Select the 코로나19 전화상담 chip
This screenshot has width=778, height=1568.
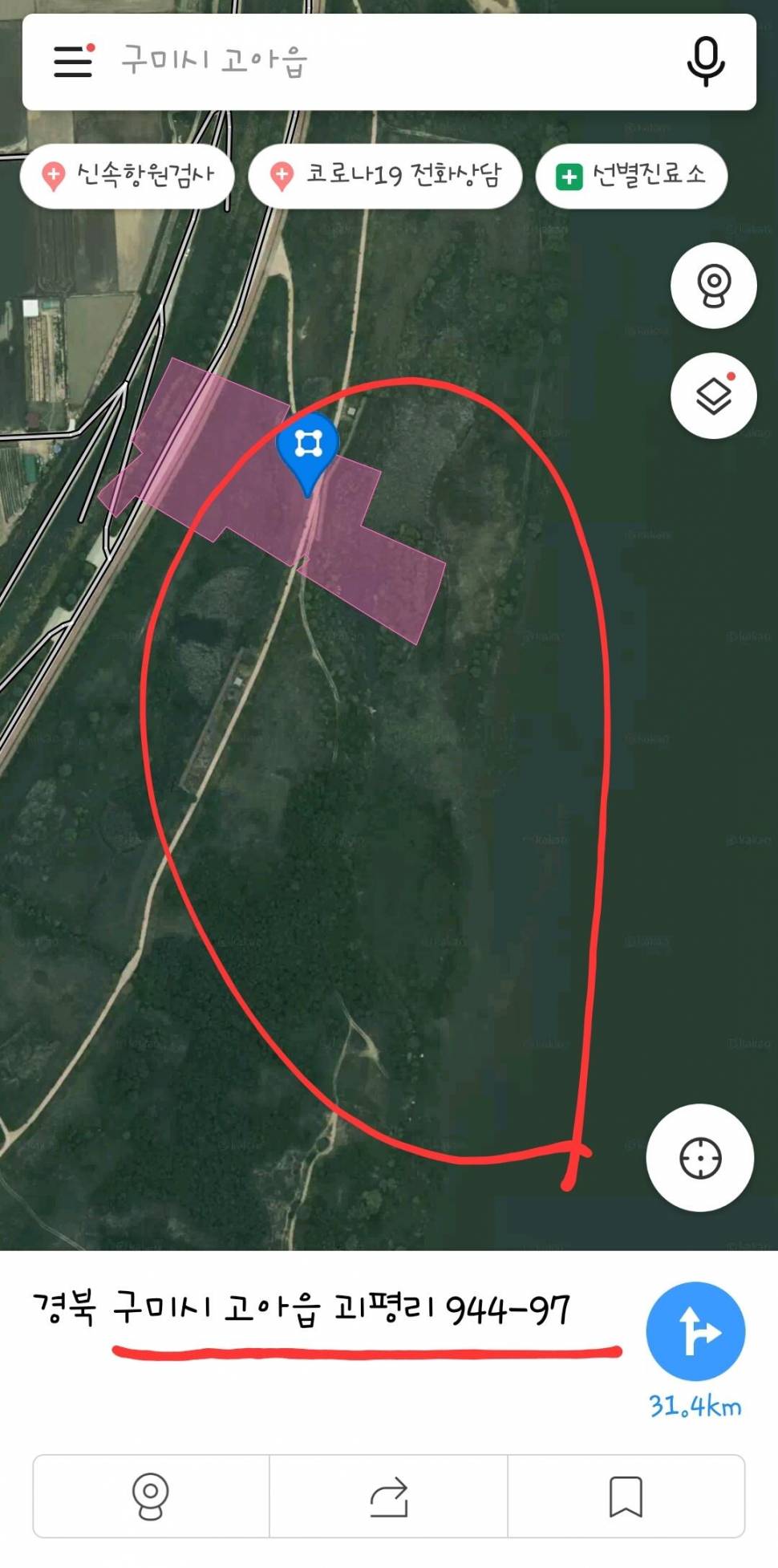(386, 175)
